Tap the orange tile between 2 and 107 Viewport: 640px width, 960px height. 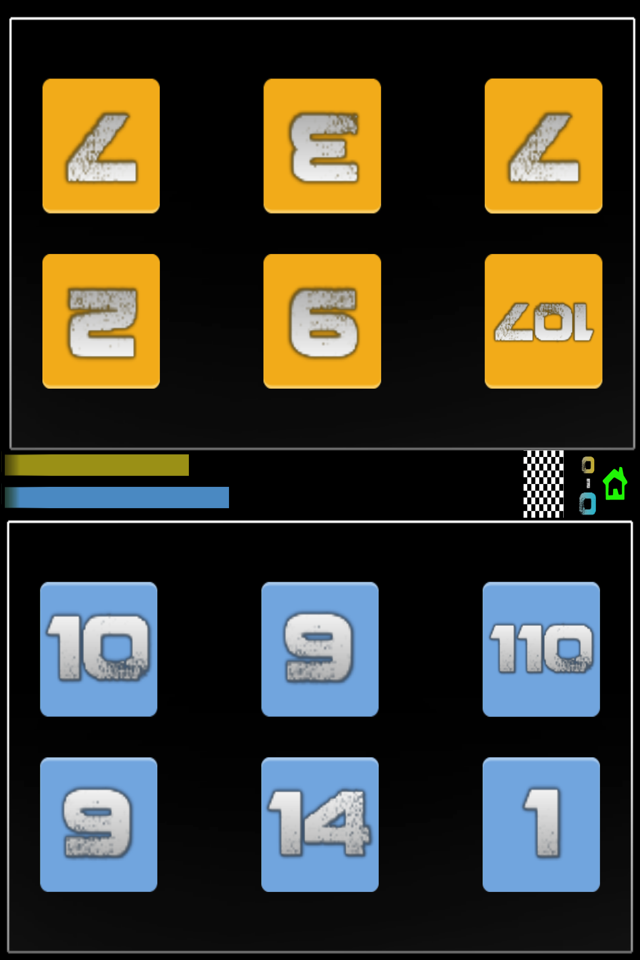coord(322,321)
